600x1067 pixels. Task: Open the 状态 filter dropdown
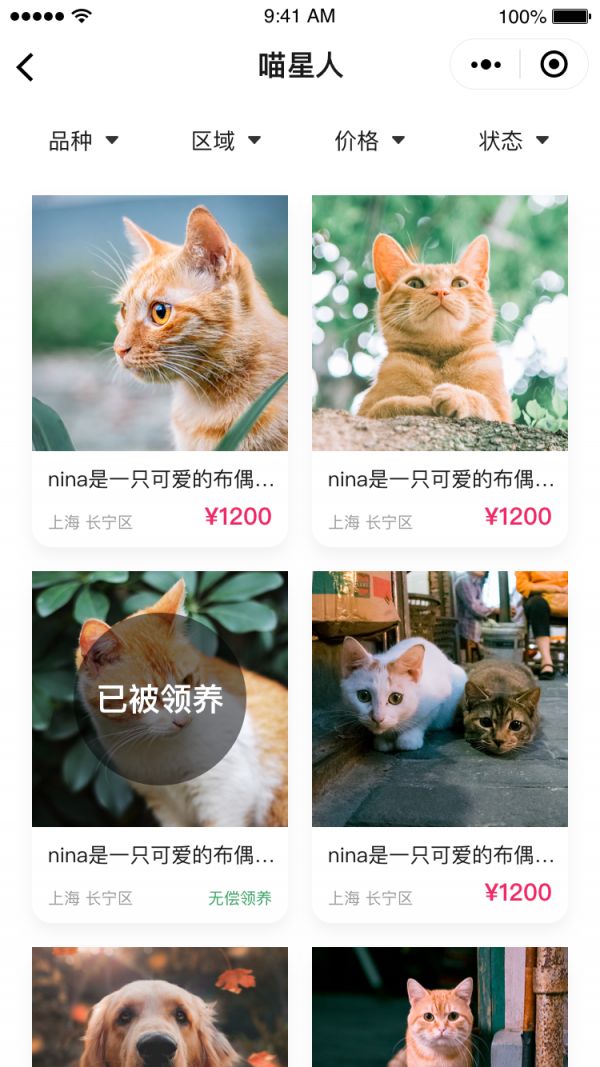tap(514, 141)
